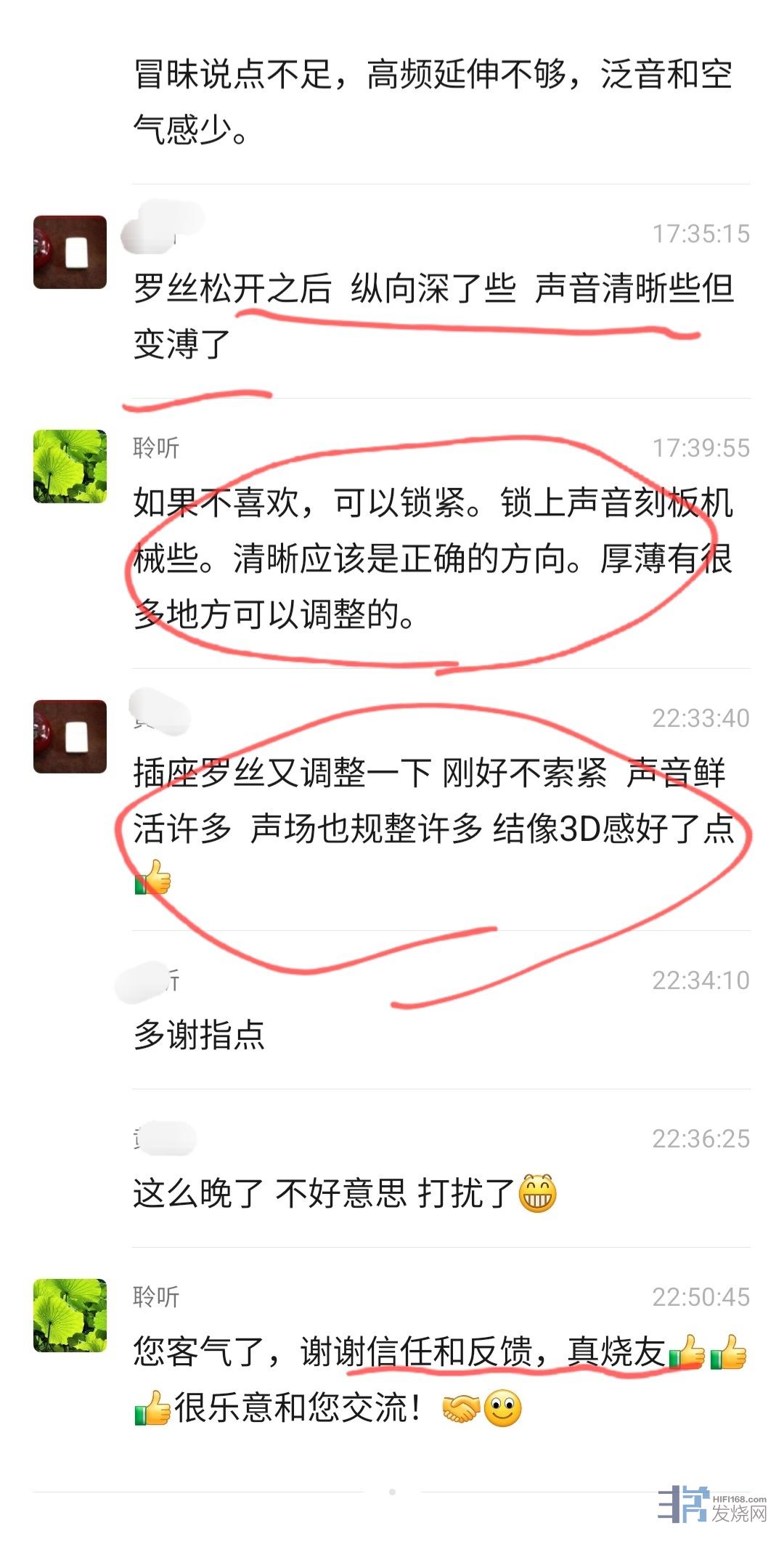Tap sender's avatar on the 22:33:40 message

70,736
